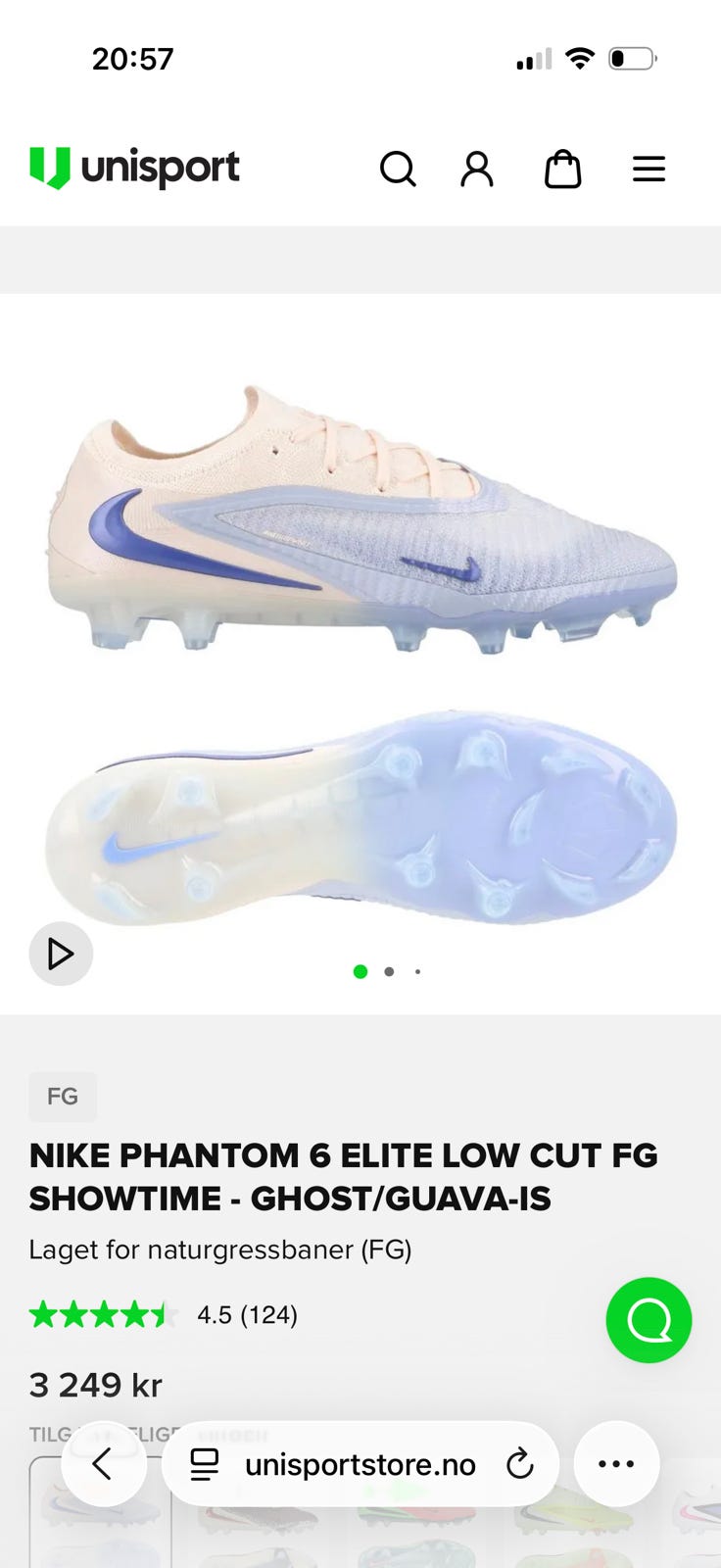The image size is (721, 1568).
Task: Tap the unisportstore.no address bar
Action: [x=360, y=1464]
